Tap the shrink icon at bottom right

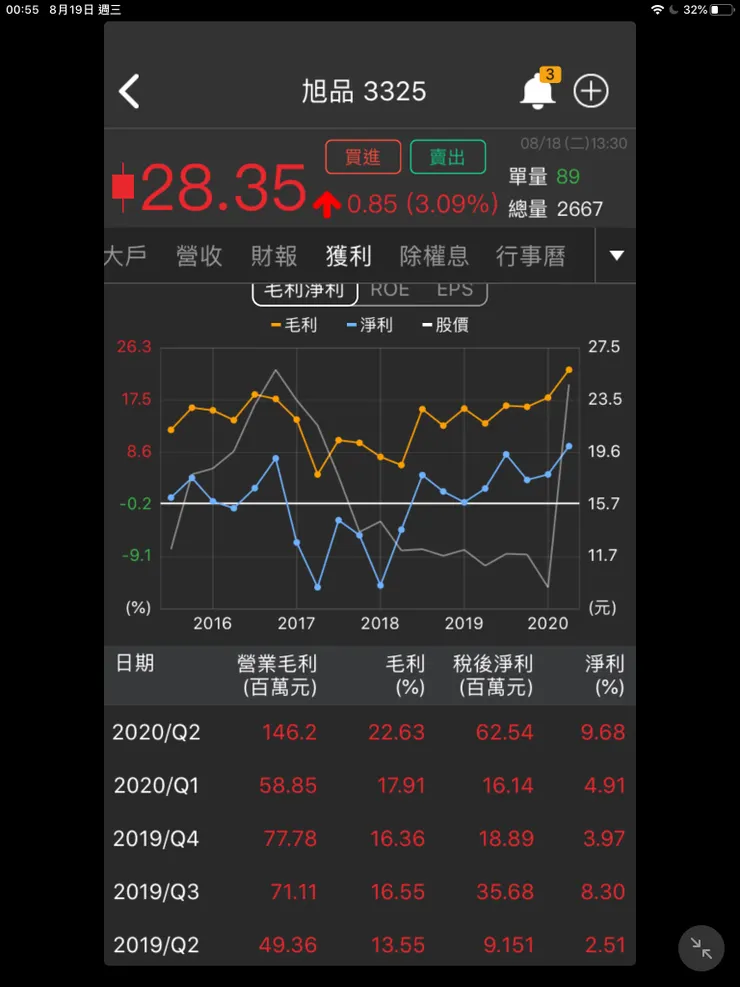(700, 948)
